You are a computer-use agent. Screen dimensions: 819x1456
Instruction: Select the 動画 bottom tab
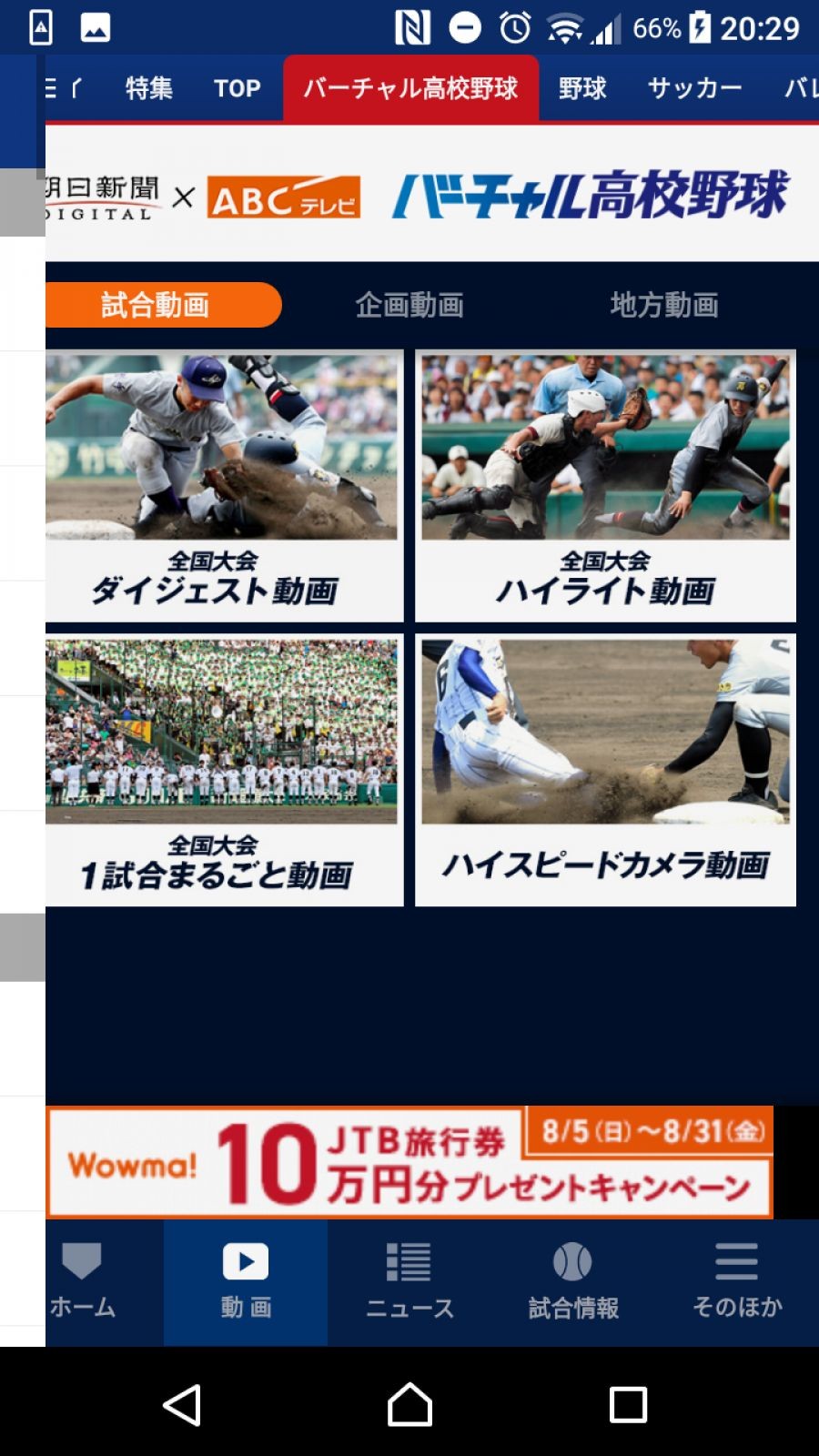[x=246, y=1282]
